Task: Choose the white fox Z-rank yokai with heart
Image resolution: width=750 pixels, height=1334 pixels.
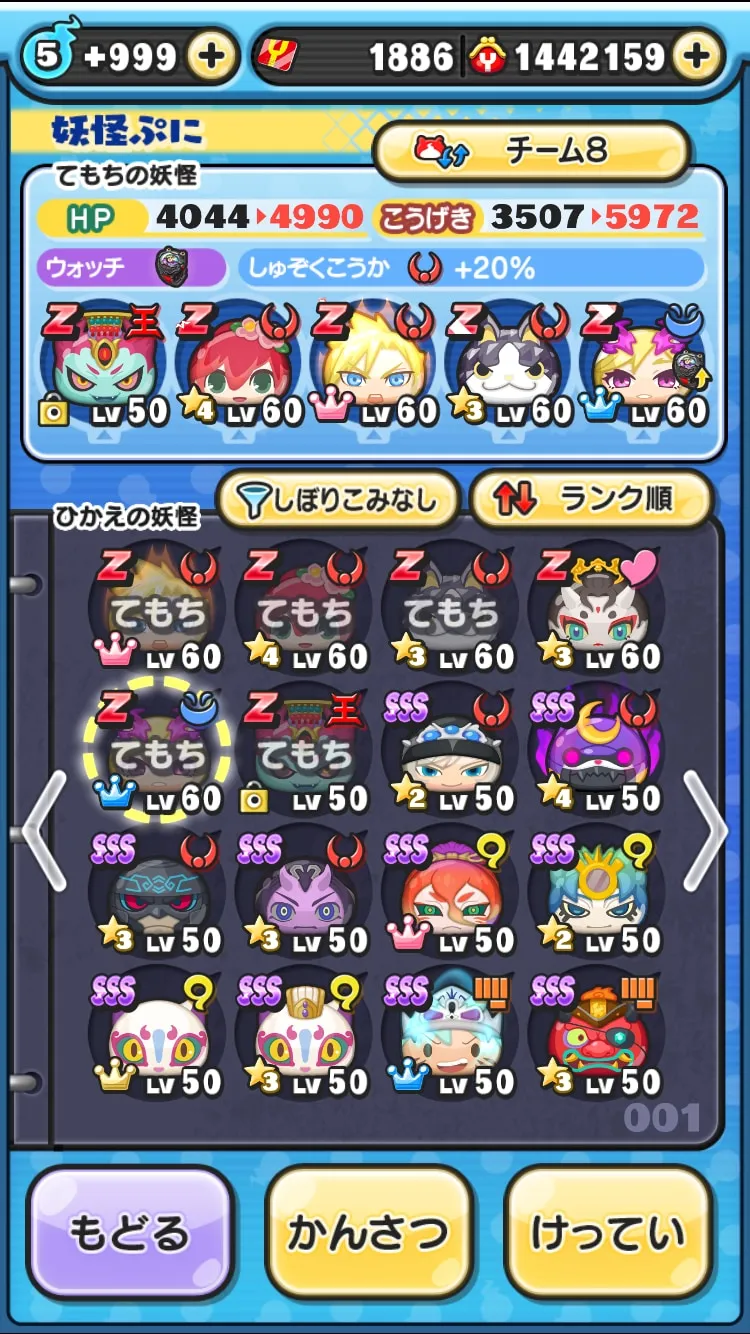Action: click(x=597, y=610)
